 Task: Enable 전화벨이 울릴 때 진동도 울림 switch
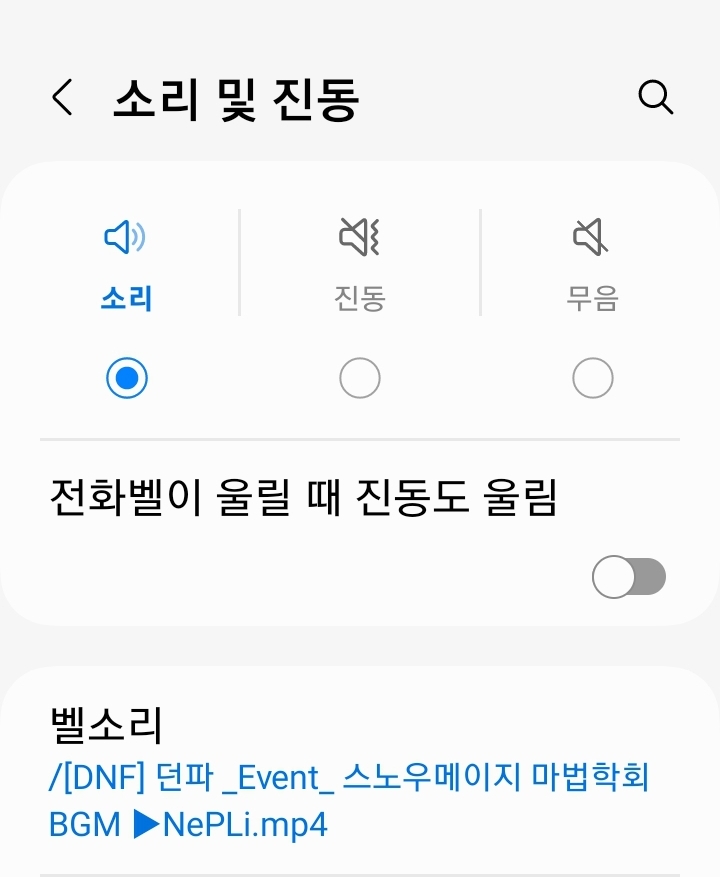click(x=628, y=577)
